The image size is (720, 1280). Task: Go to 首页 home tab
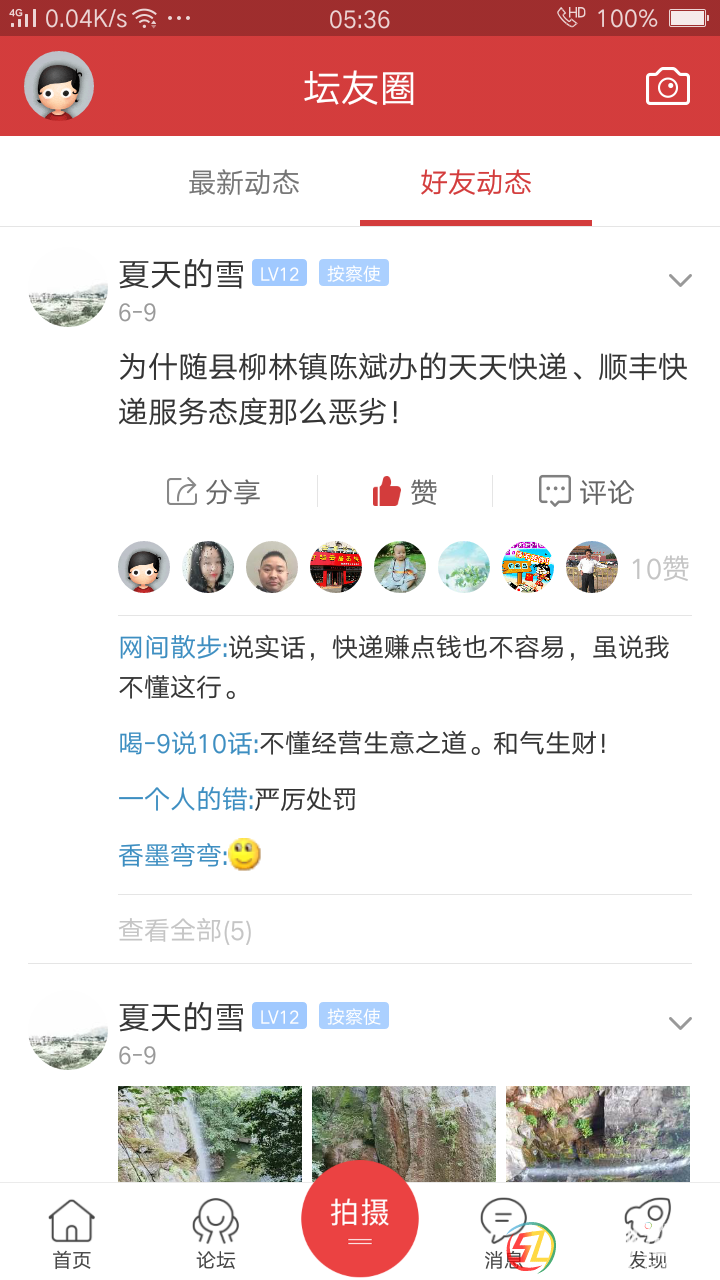click(x=72, y=1234)
